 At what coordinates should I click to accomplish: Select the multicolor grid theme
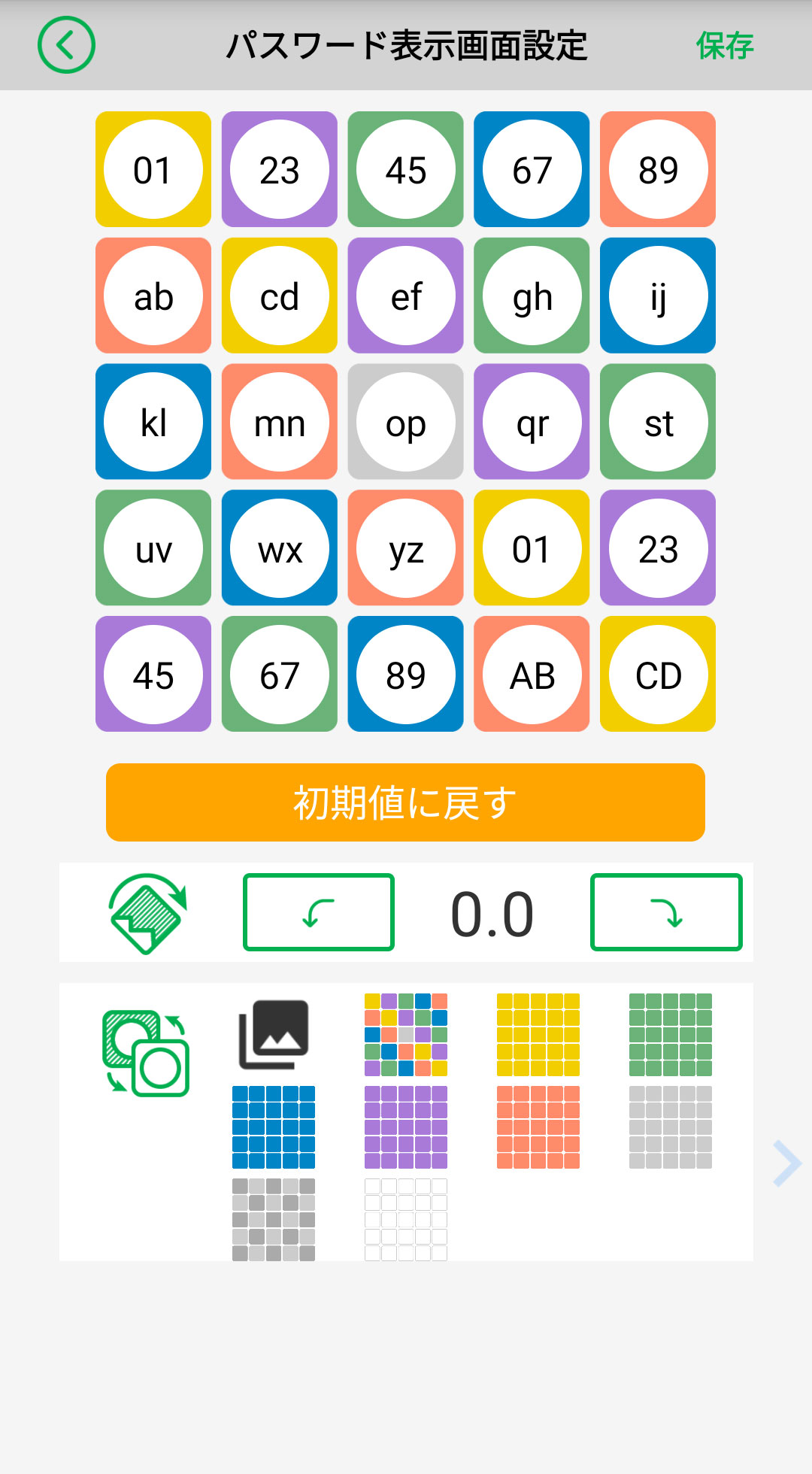click(406, 1035)
